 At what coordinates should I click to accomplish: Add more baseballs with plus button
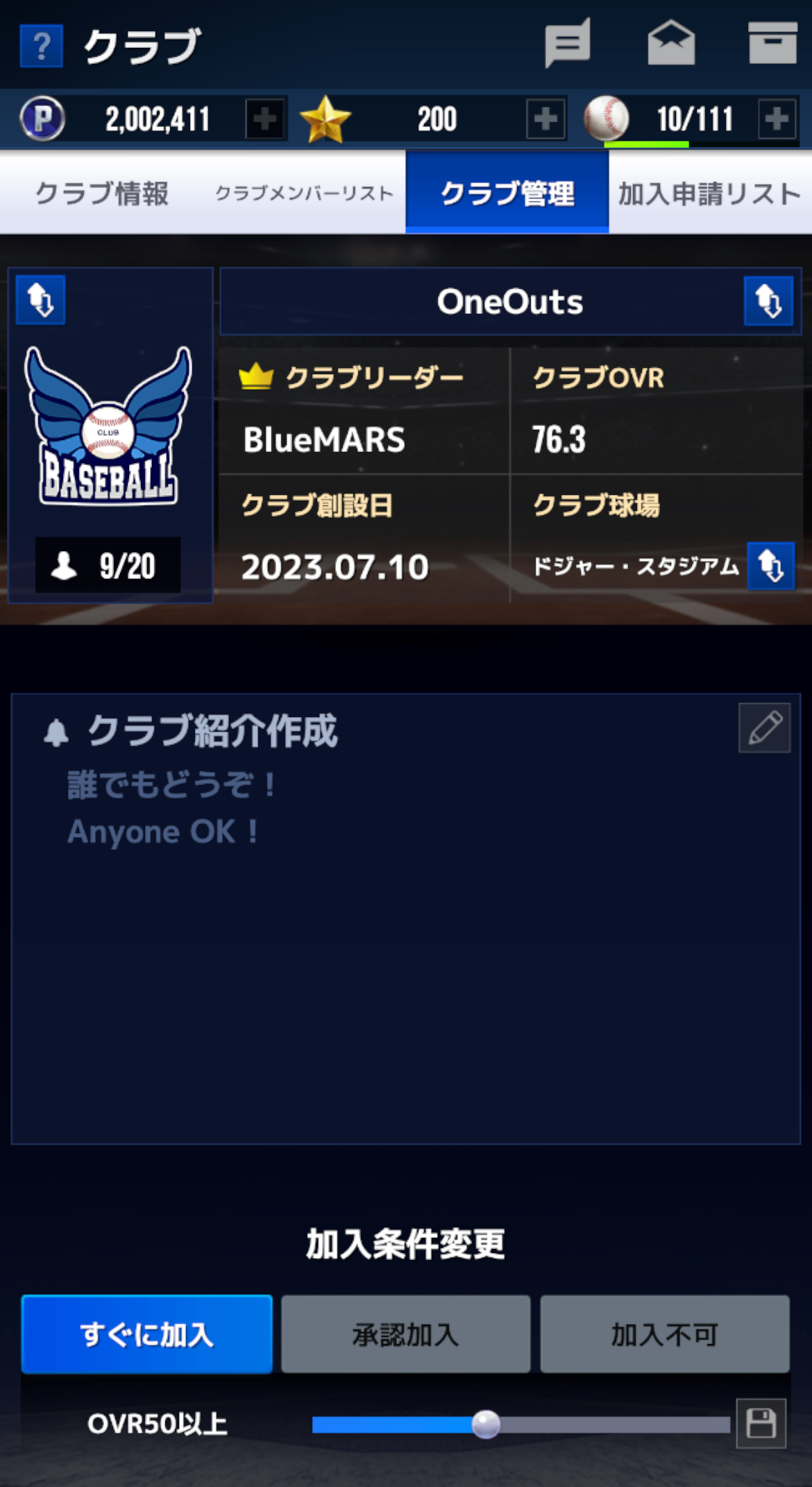777,119
